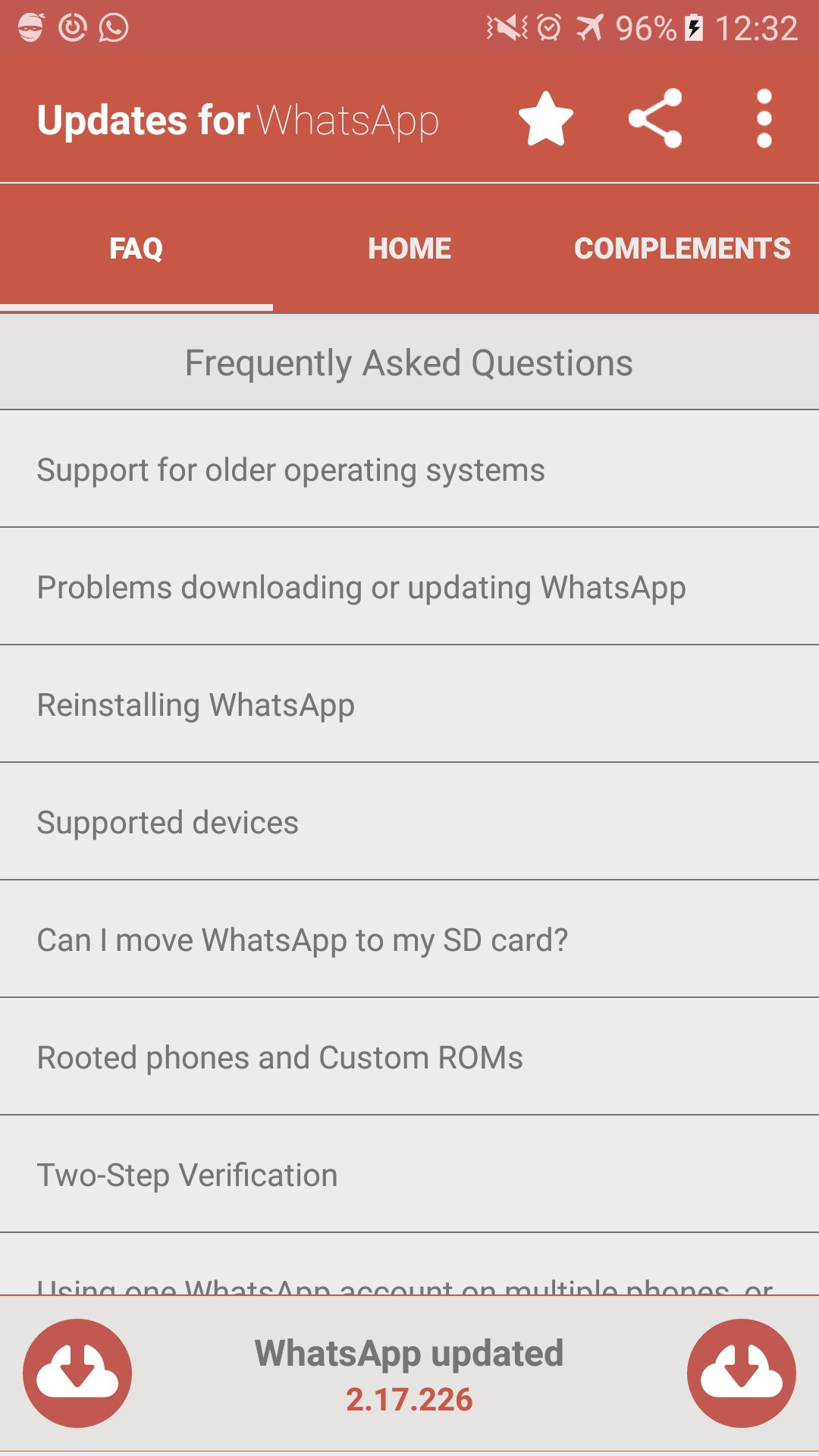
Task: Share the app via share icon
Action: click(655, 119)
